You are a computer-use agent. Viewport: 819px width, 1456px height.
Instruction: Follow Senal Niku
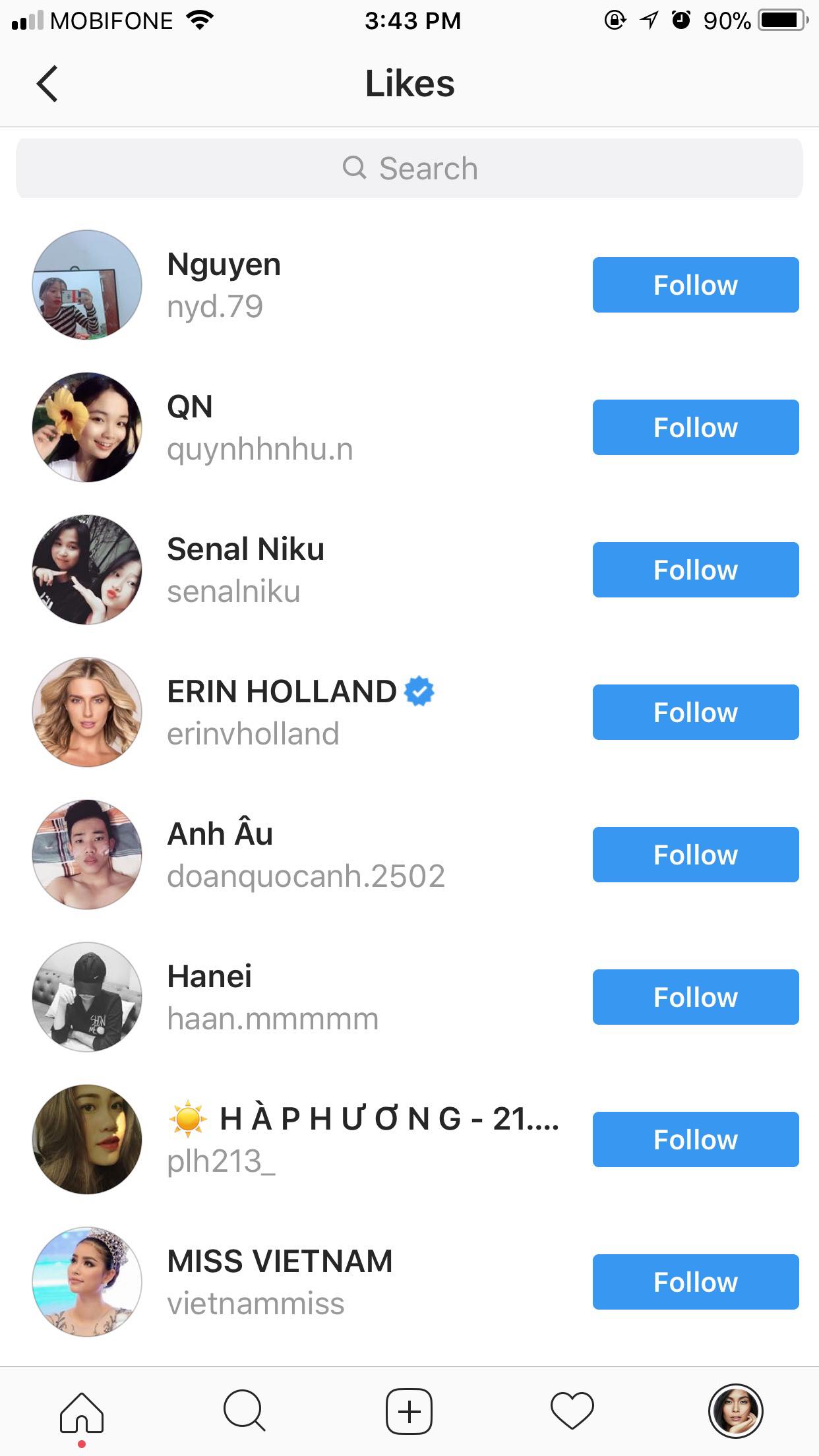[x=695, y=570]
